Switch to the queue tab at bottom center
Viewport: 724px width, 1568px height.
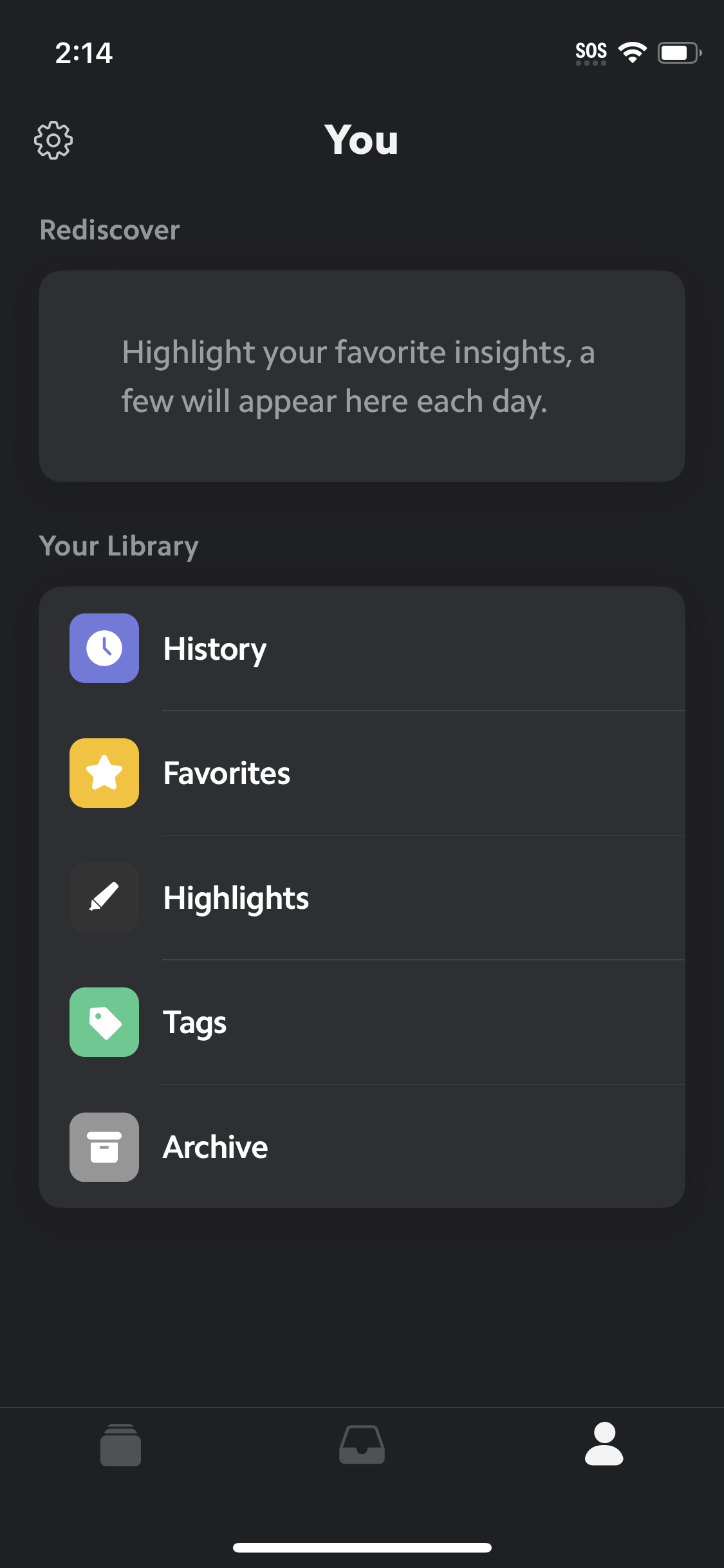(x=362, y=1445)
